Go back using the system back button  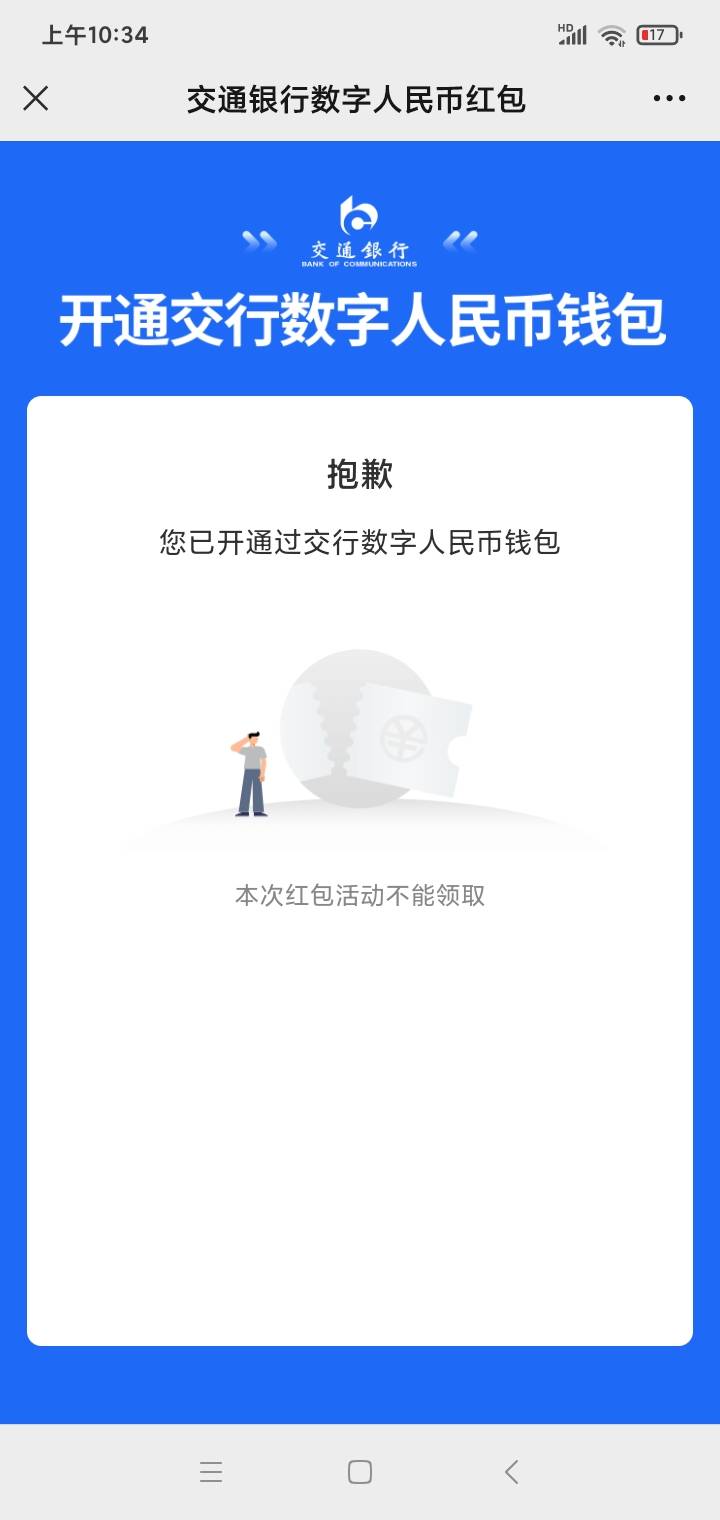pos(511,1471)
